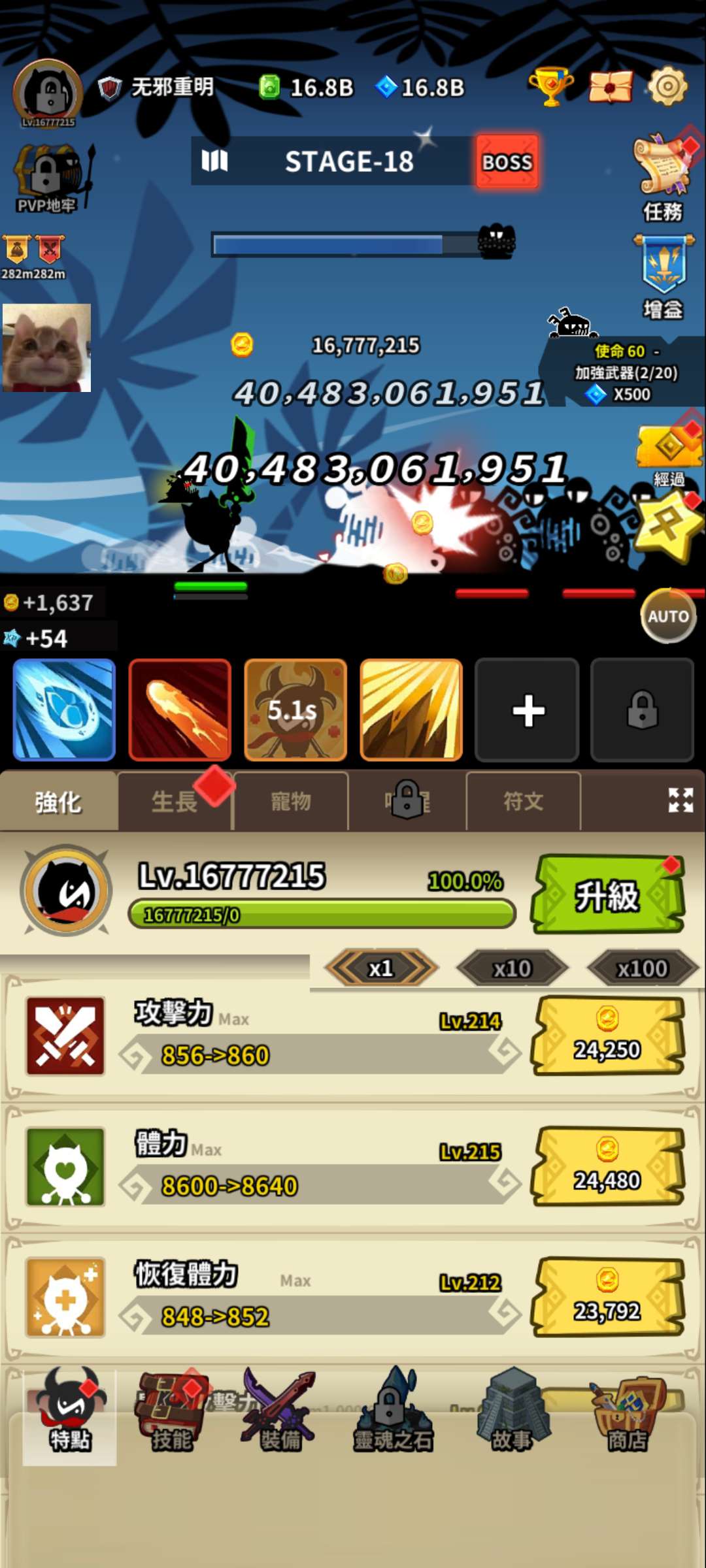The image size is (706, 1568).
Task: Upgrade 體力 for 24,480 gold
Action: point(608,1167)
